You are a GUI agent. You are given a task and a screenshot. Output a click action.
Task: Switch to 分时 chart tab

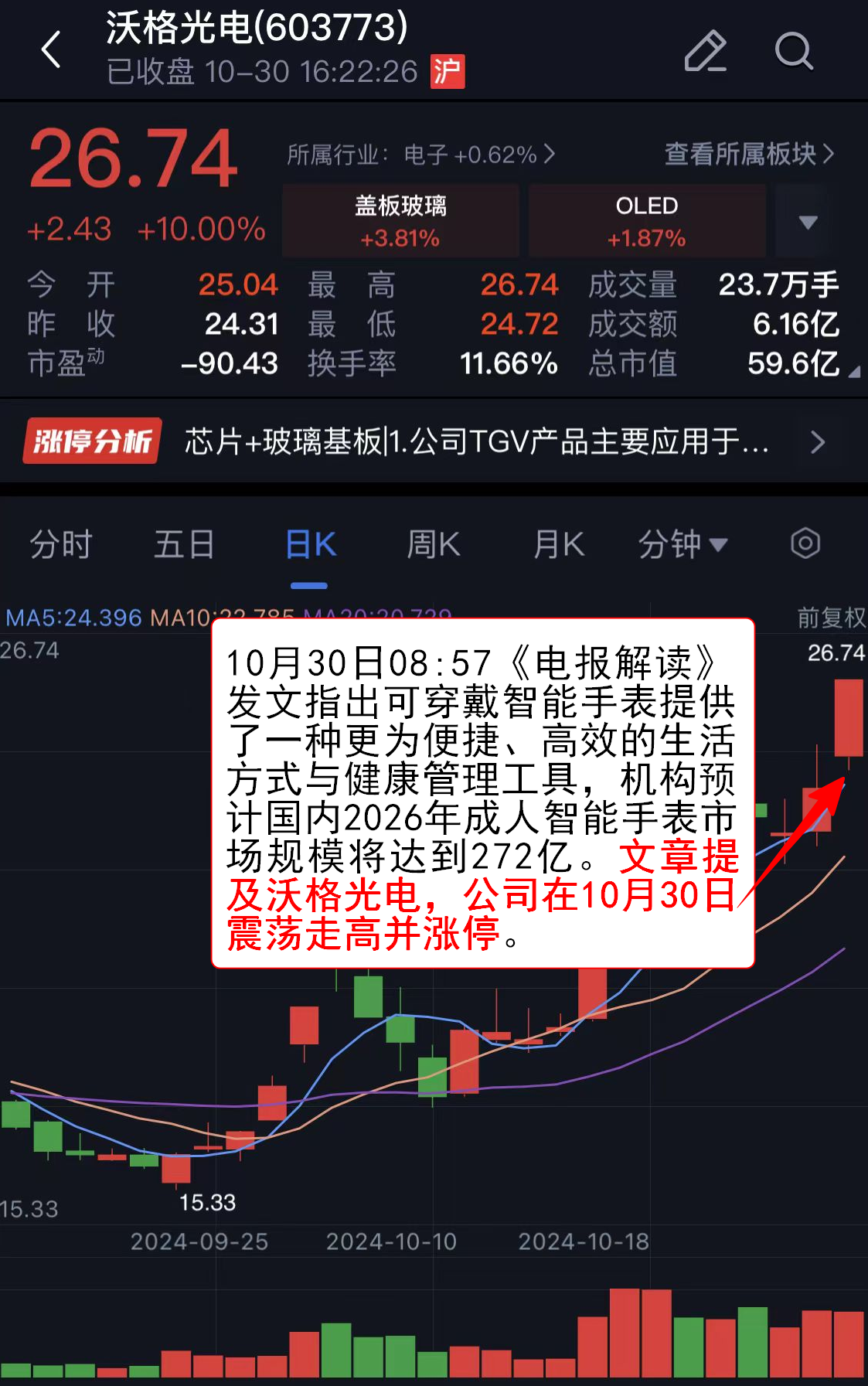[x=61, y=544]
